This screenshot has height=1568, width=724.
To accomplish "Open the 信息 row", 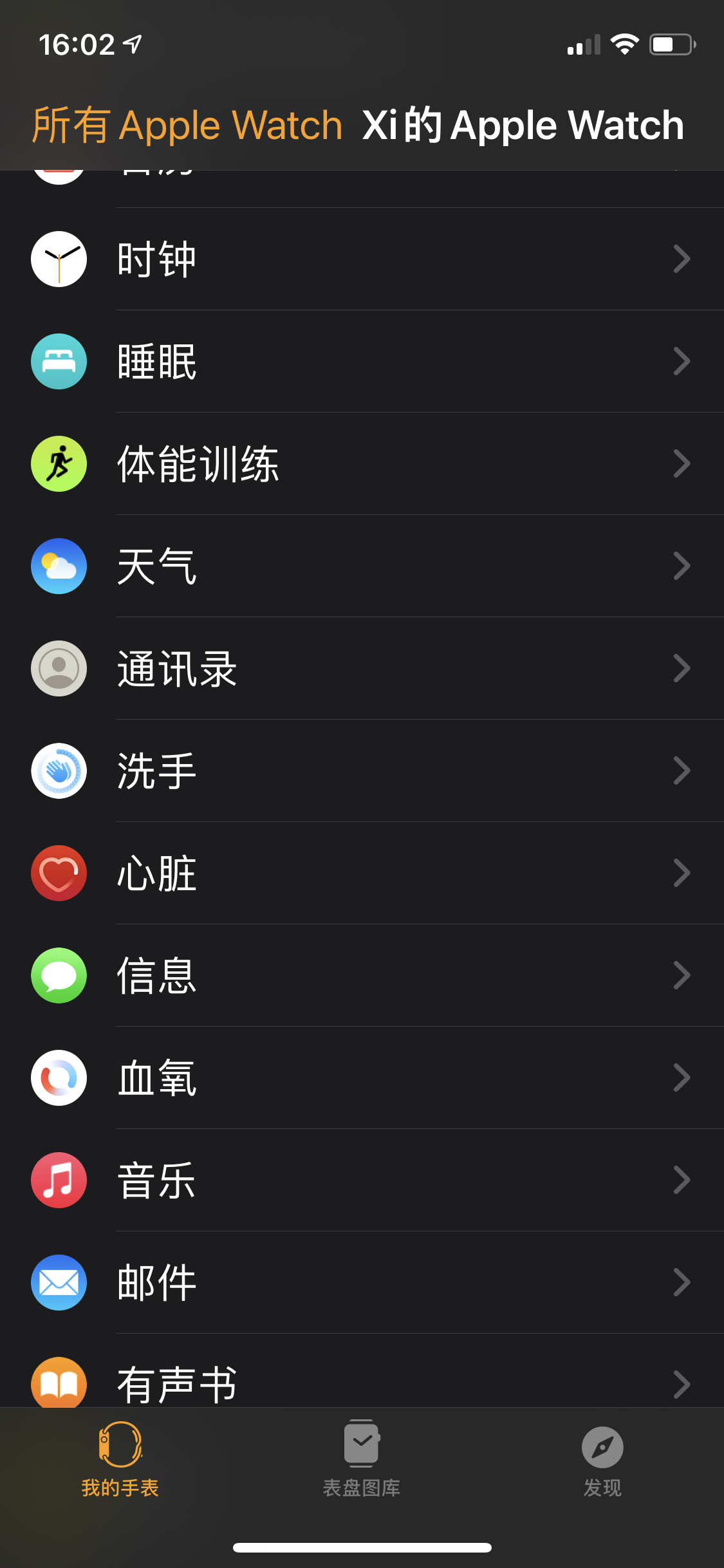I will [x=362, y=975].
